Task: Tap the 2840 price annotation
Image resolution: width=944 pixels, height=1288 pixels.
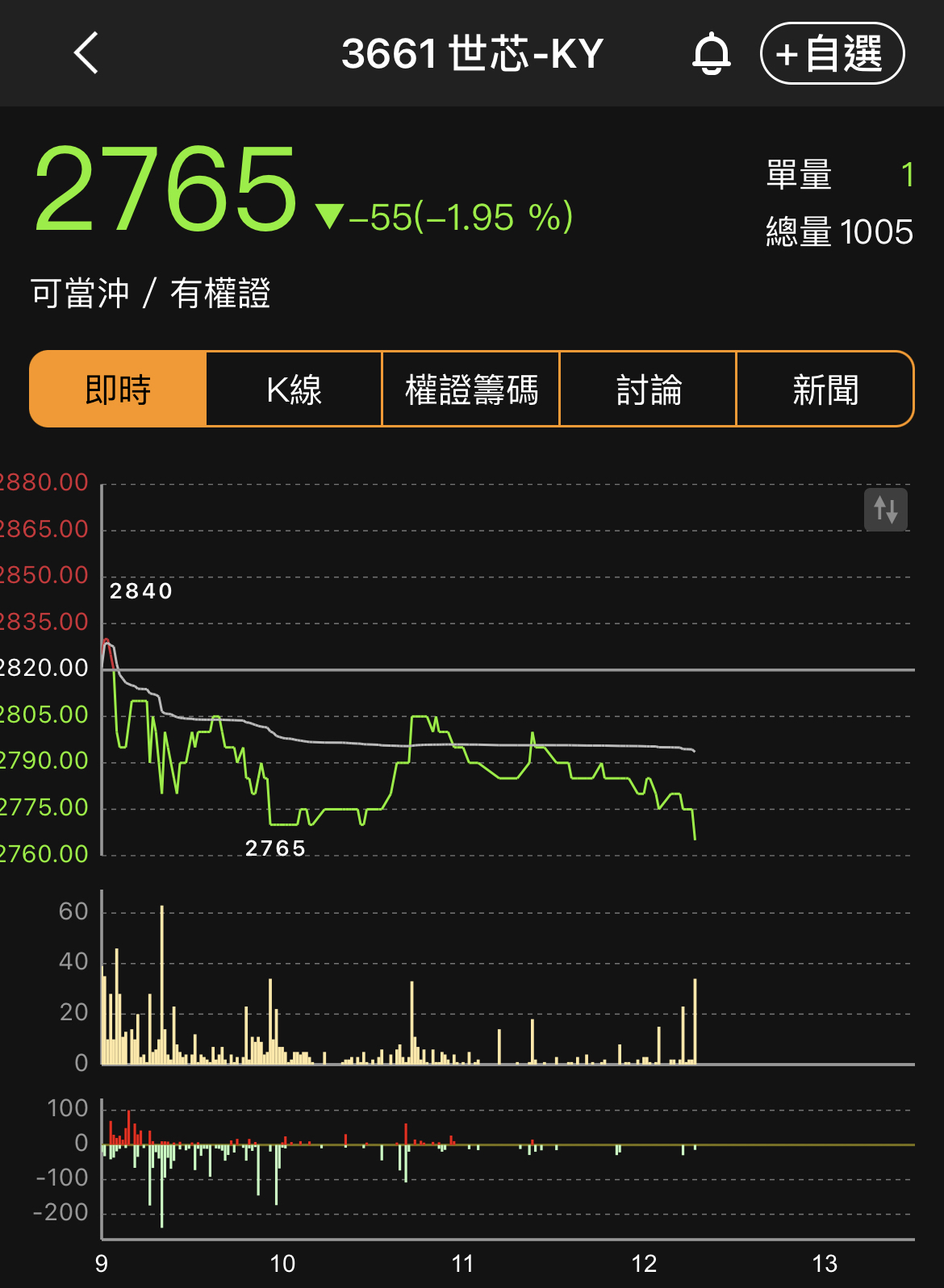Action: tap(142, 591)
